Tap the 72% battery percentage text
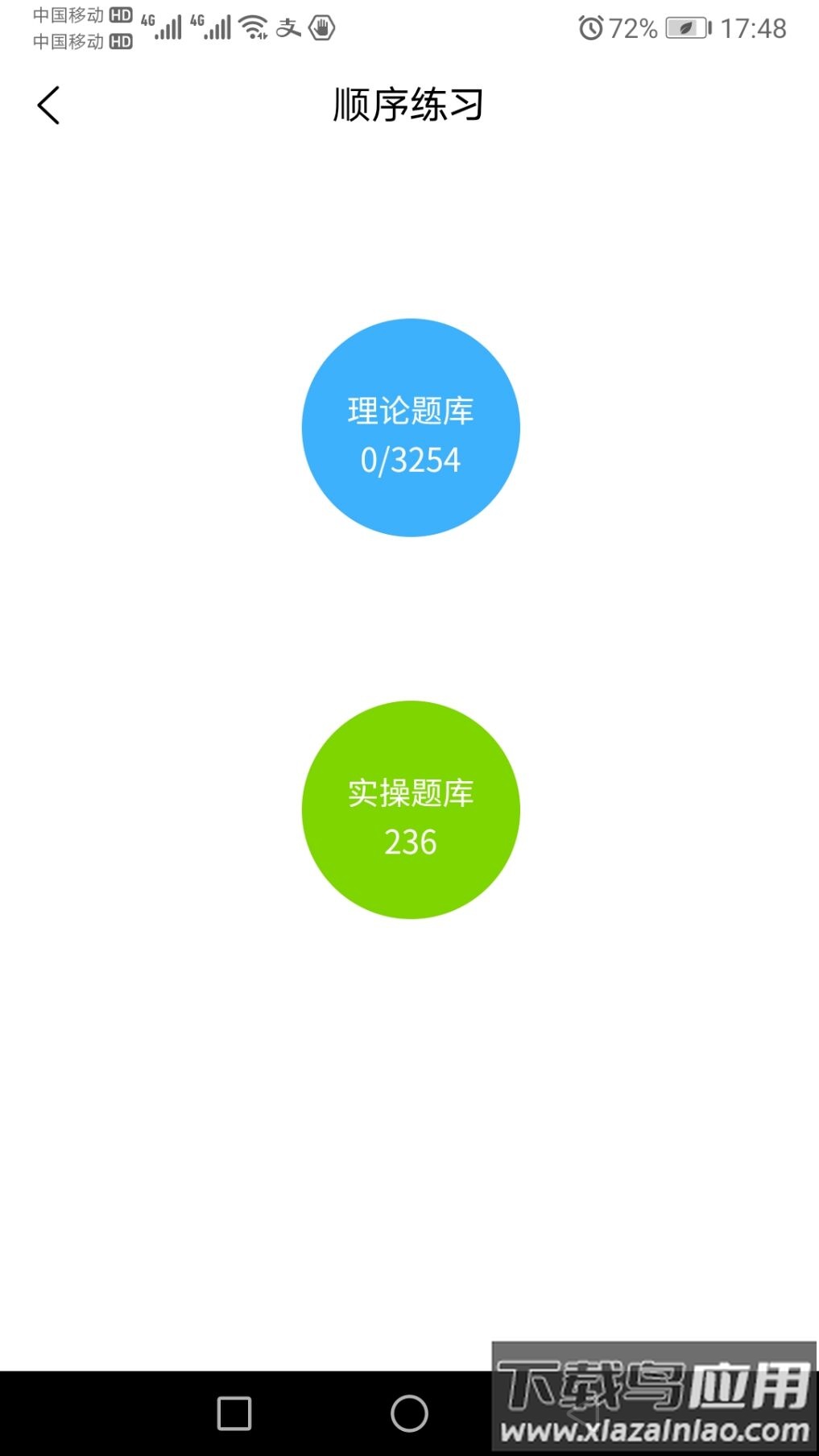The image size is (819, 1456). (x=635, y=28)
